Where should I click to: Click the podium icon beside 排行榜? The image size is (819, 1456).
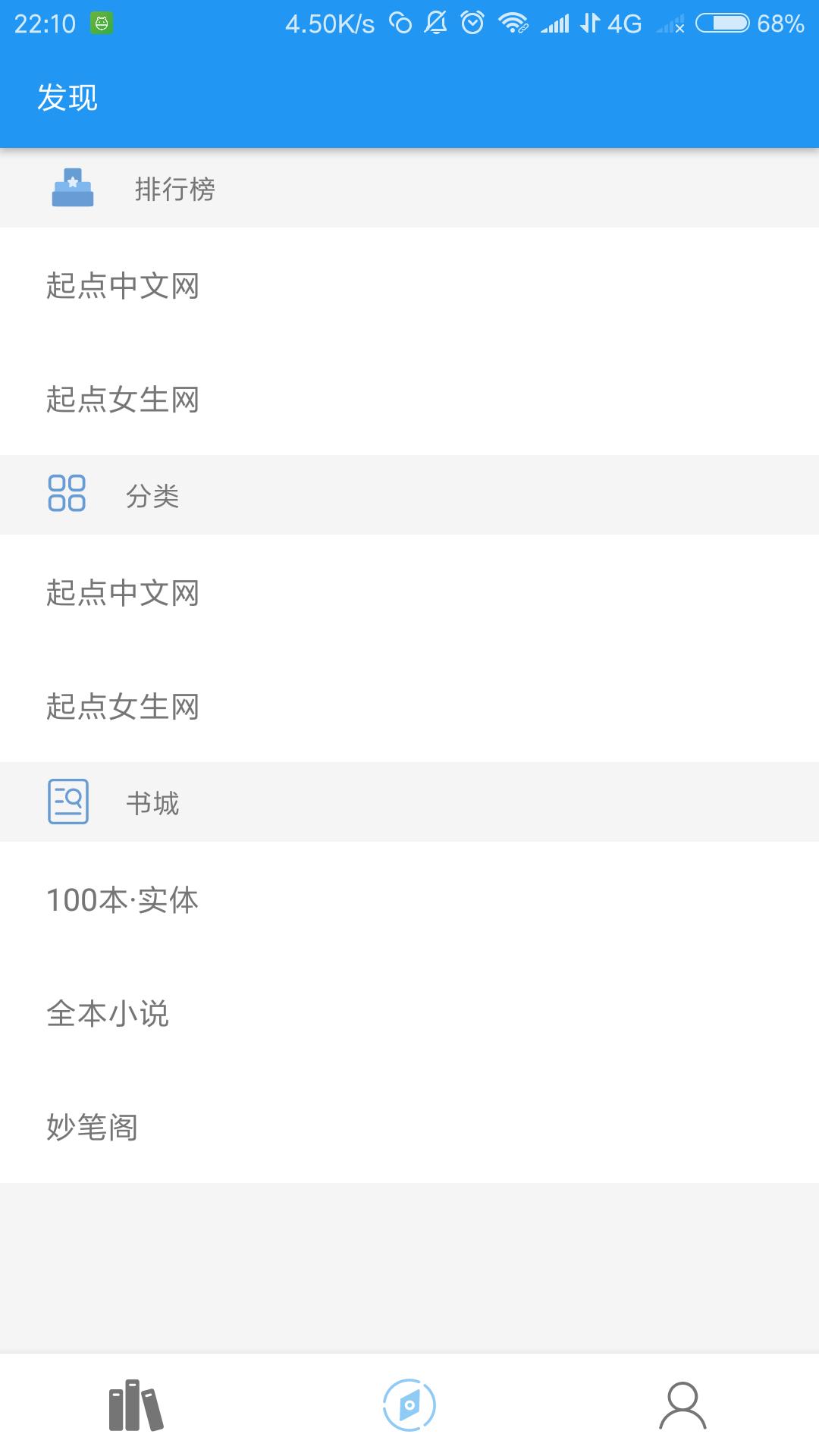click(71, 190)
